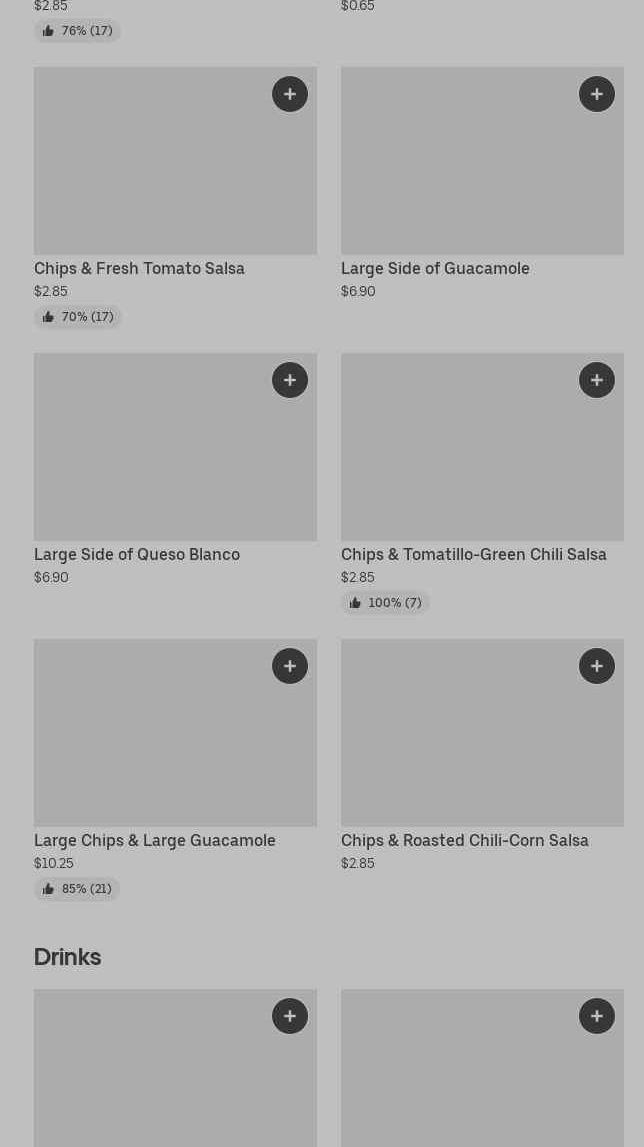
Task: Add Large Side of Queso Blanco
Action: coord(290,380)
